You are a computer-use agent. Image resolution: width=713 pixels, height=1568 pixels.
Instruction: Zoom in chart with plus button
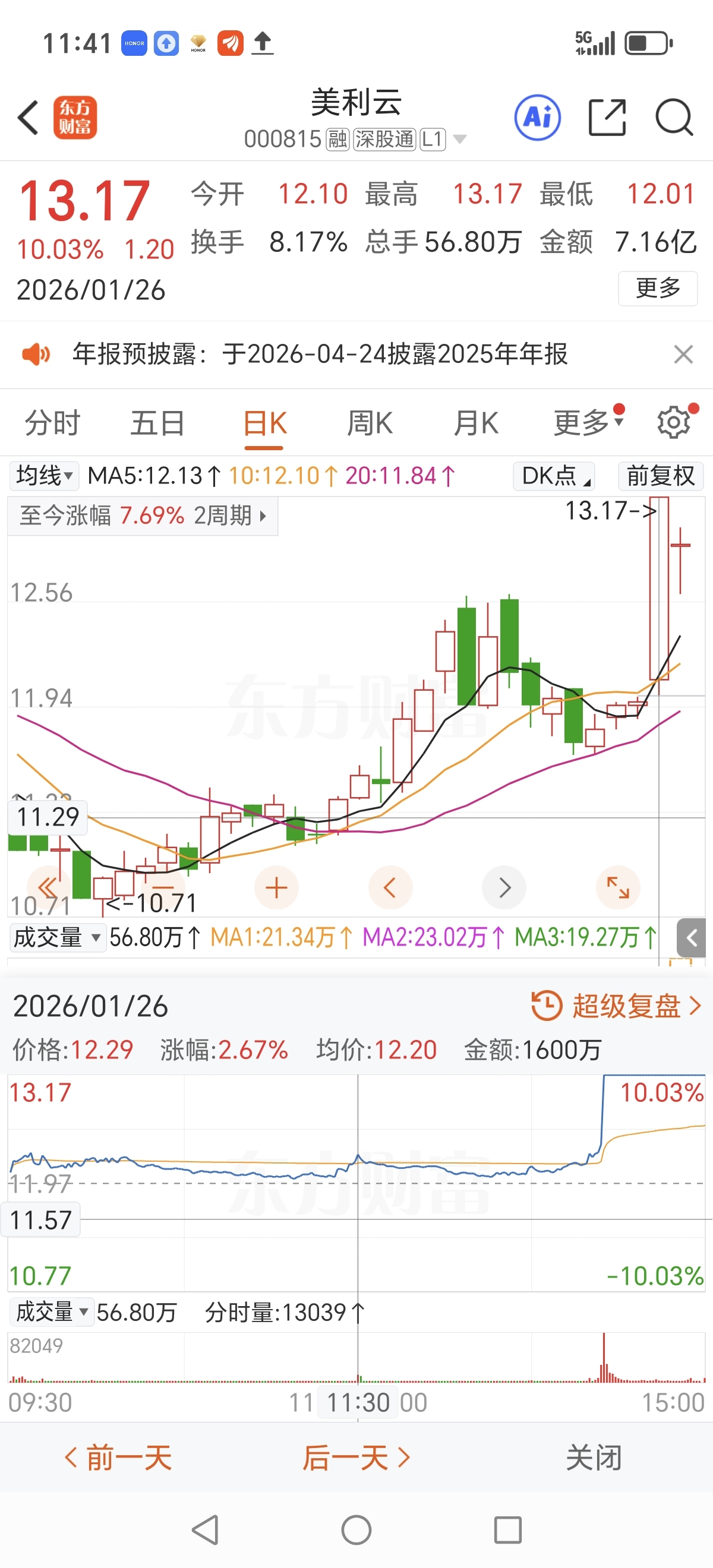276,887
